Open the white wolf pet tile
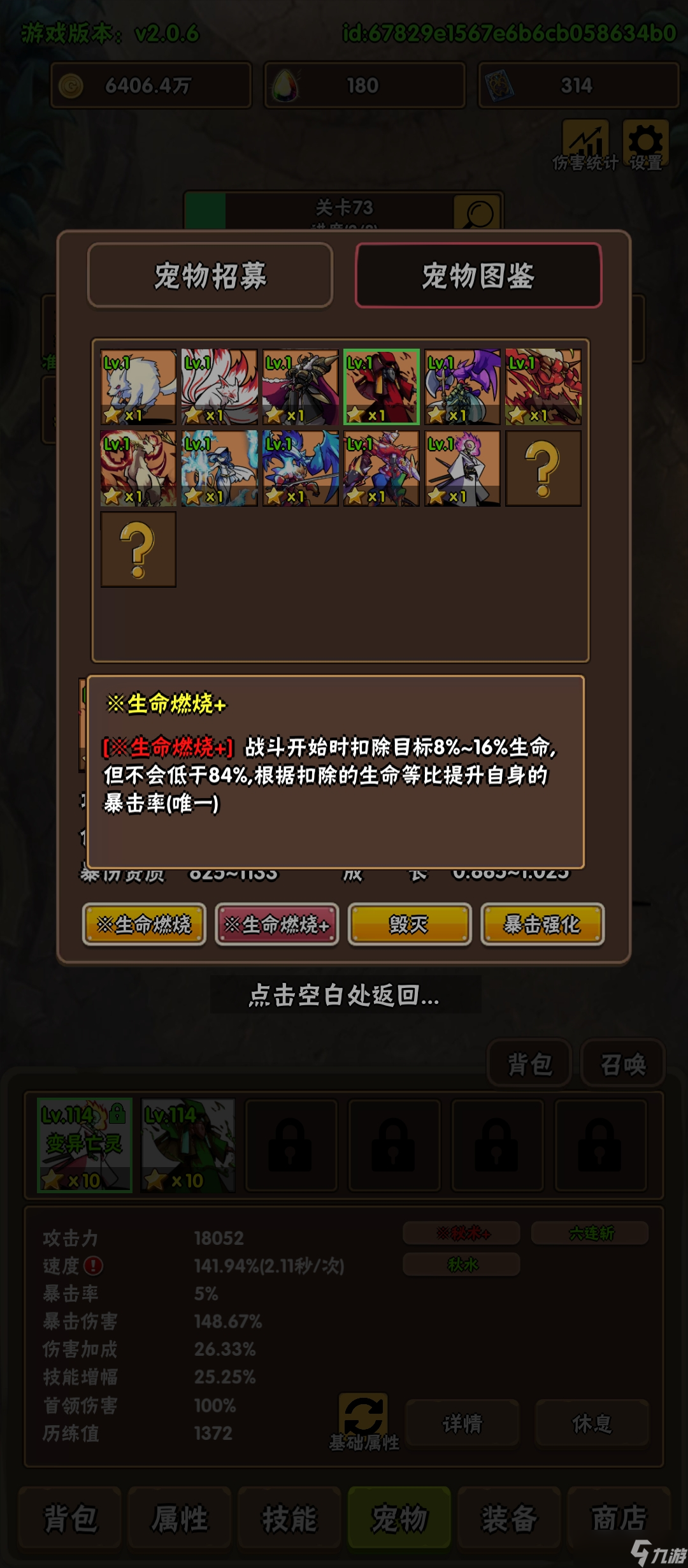The image size is (688, 1568). click(x=138, y=386)
